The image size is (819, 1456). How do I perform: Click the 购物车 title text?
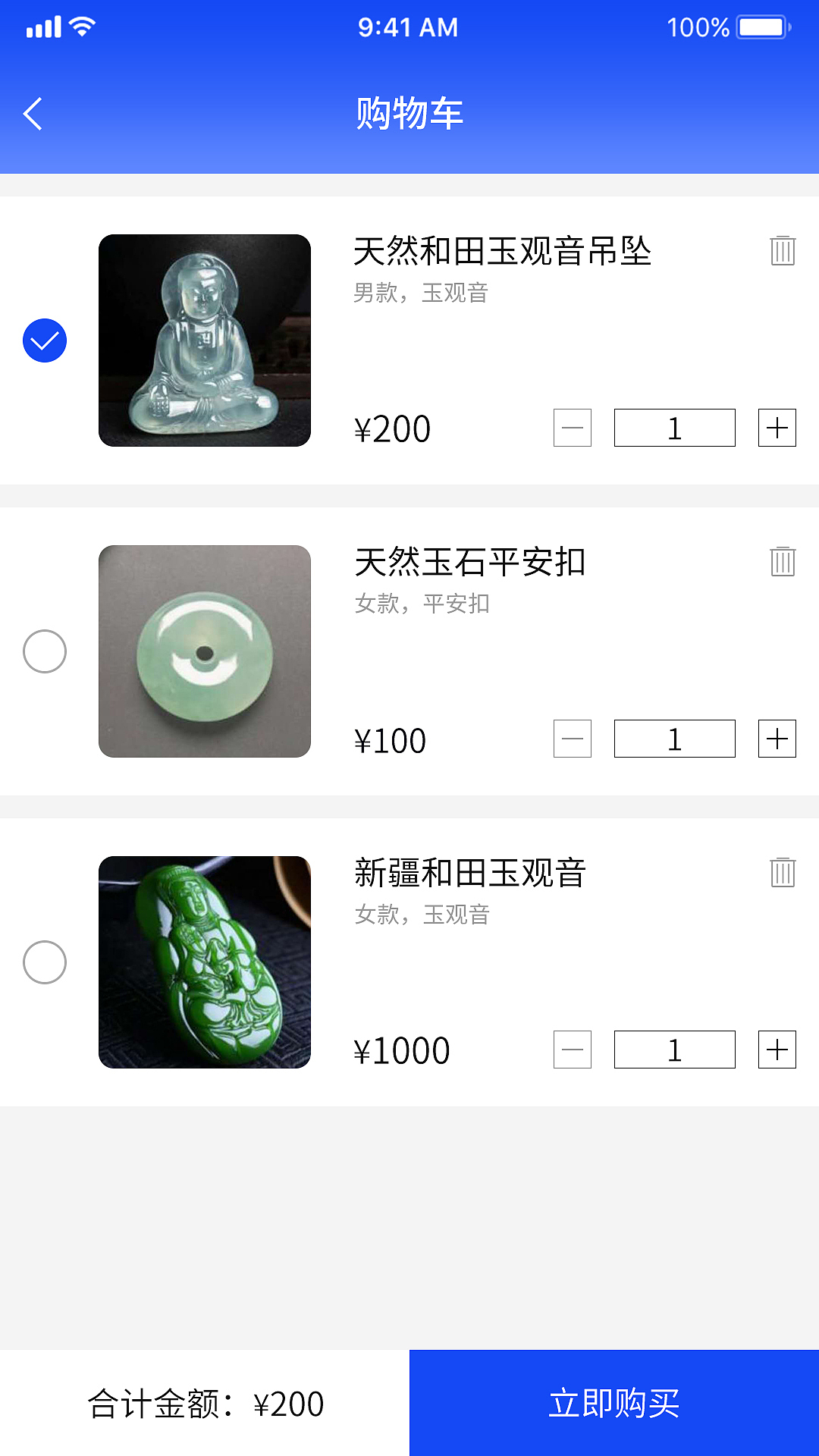pos(409,112)
